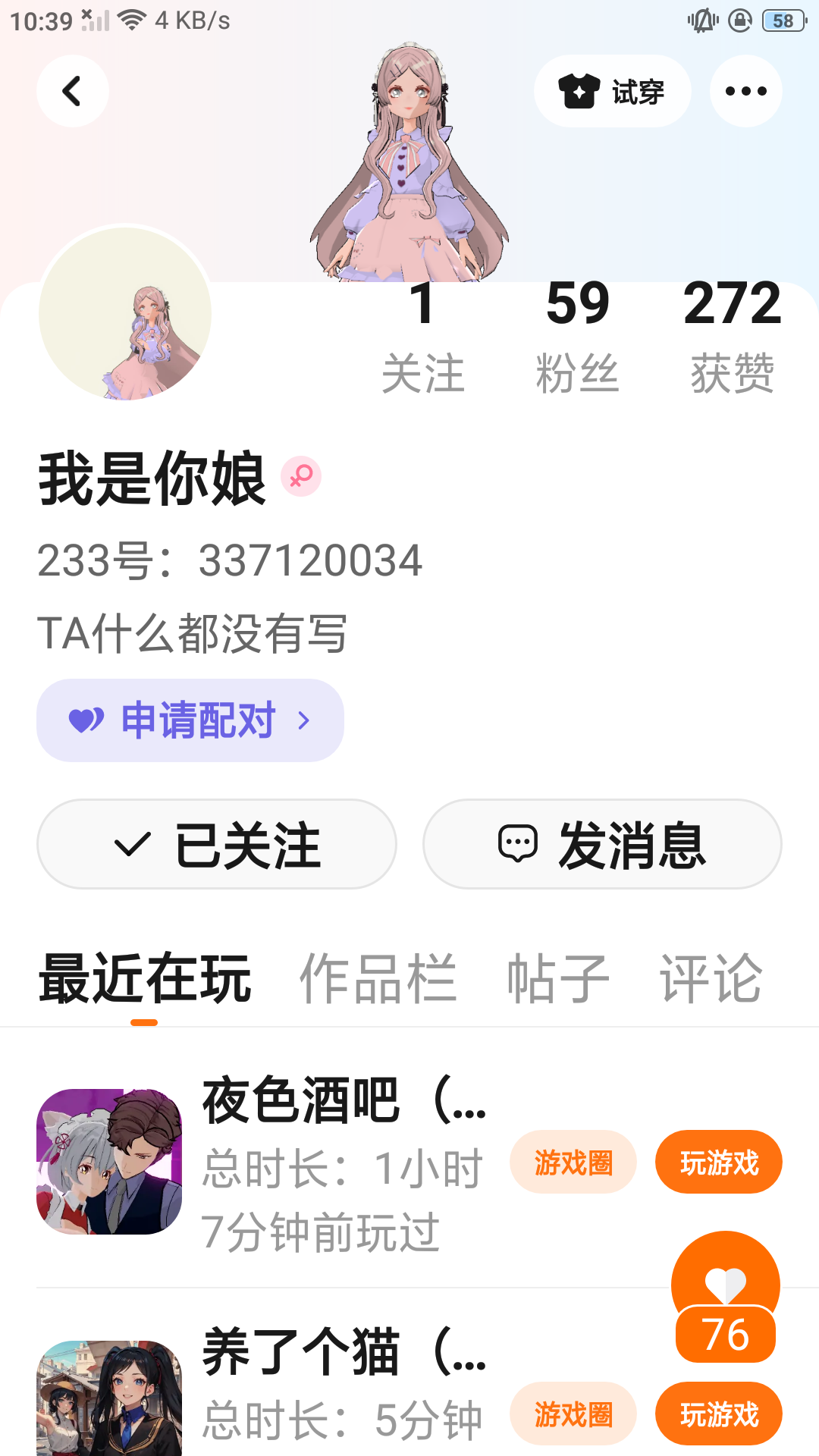Image resolution: width=819 pixels, height=1456 pixels.
Task: Open 游戏圈 for 夜色酒吧
Action: coord(573,1162)
